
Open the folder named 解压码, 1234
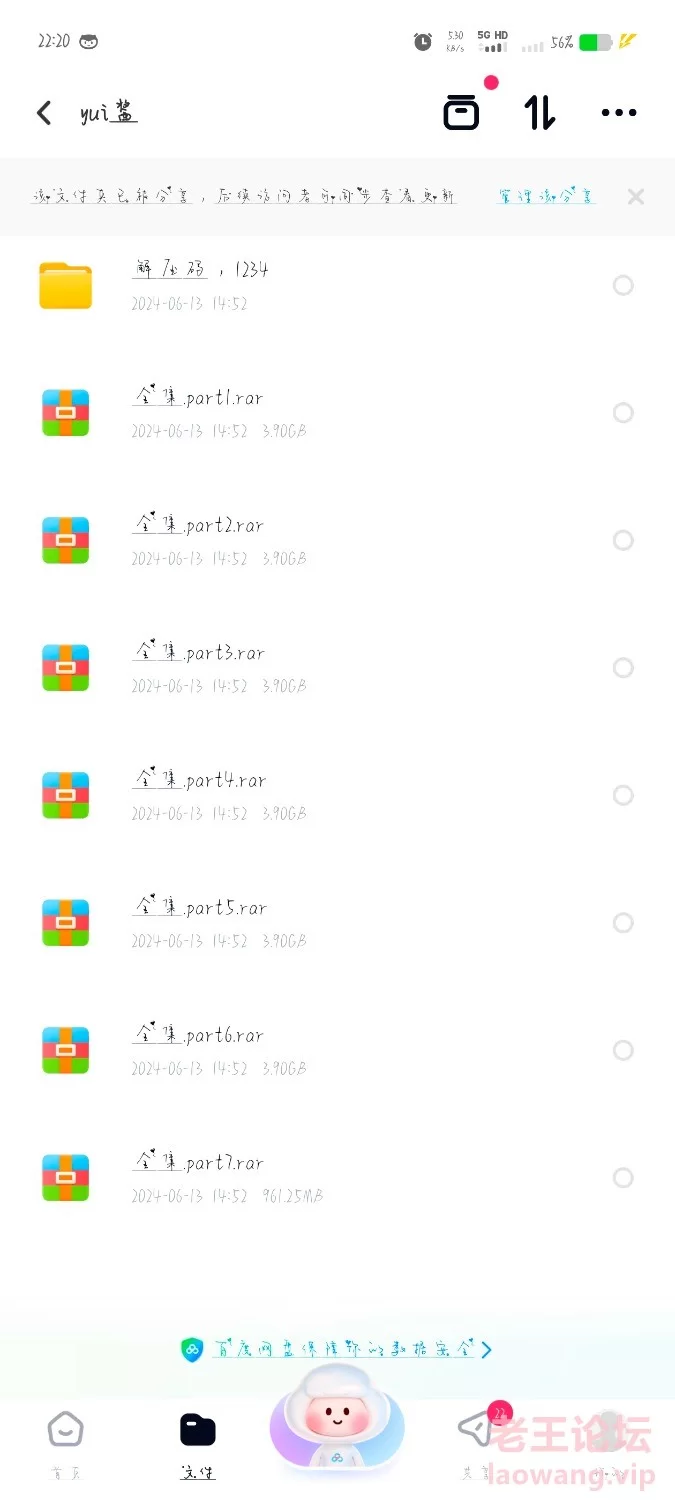[200, 284]
